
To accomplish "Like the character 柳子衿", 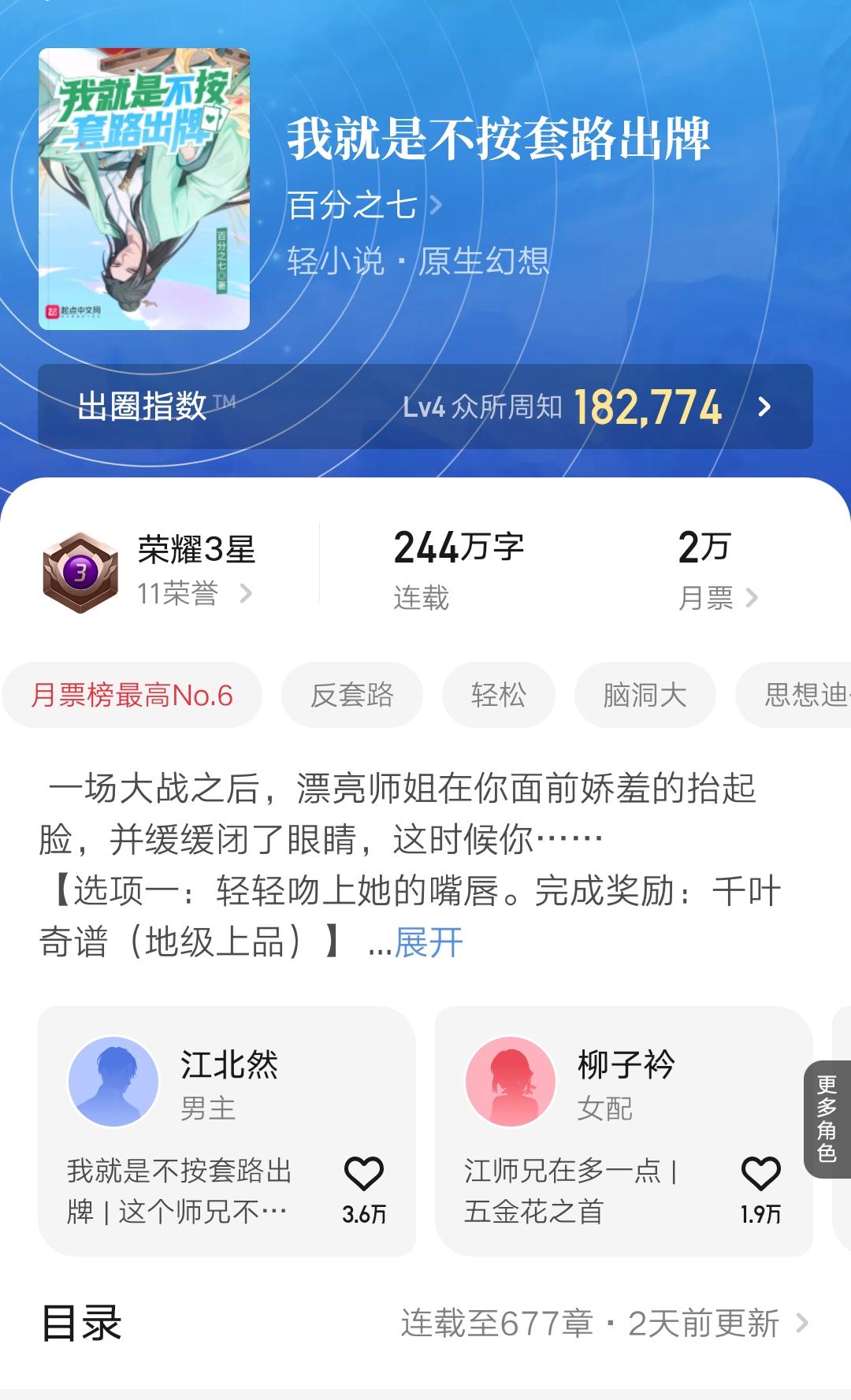I will (760, 1175).
